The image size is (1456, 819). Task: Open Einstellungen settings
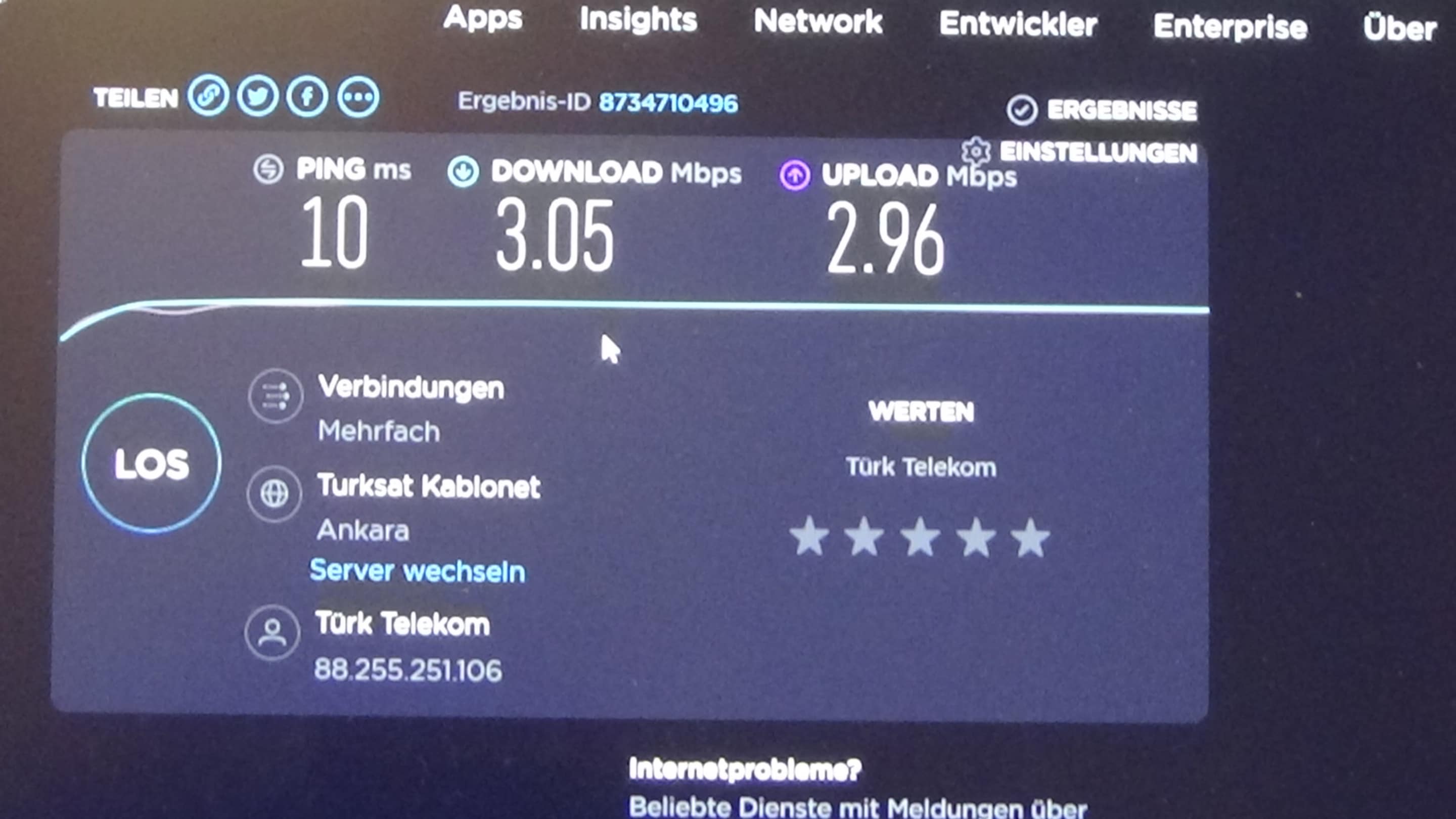1079,152
